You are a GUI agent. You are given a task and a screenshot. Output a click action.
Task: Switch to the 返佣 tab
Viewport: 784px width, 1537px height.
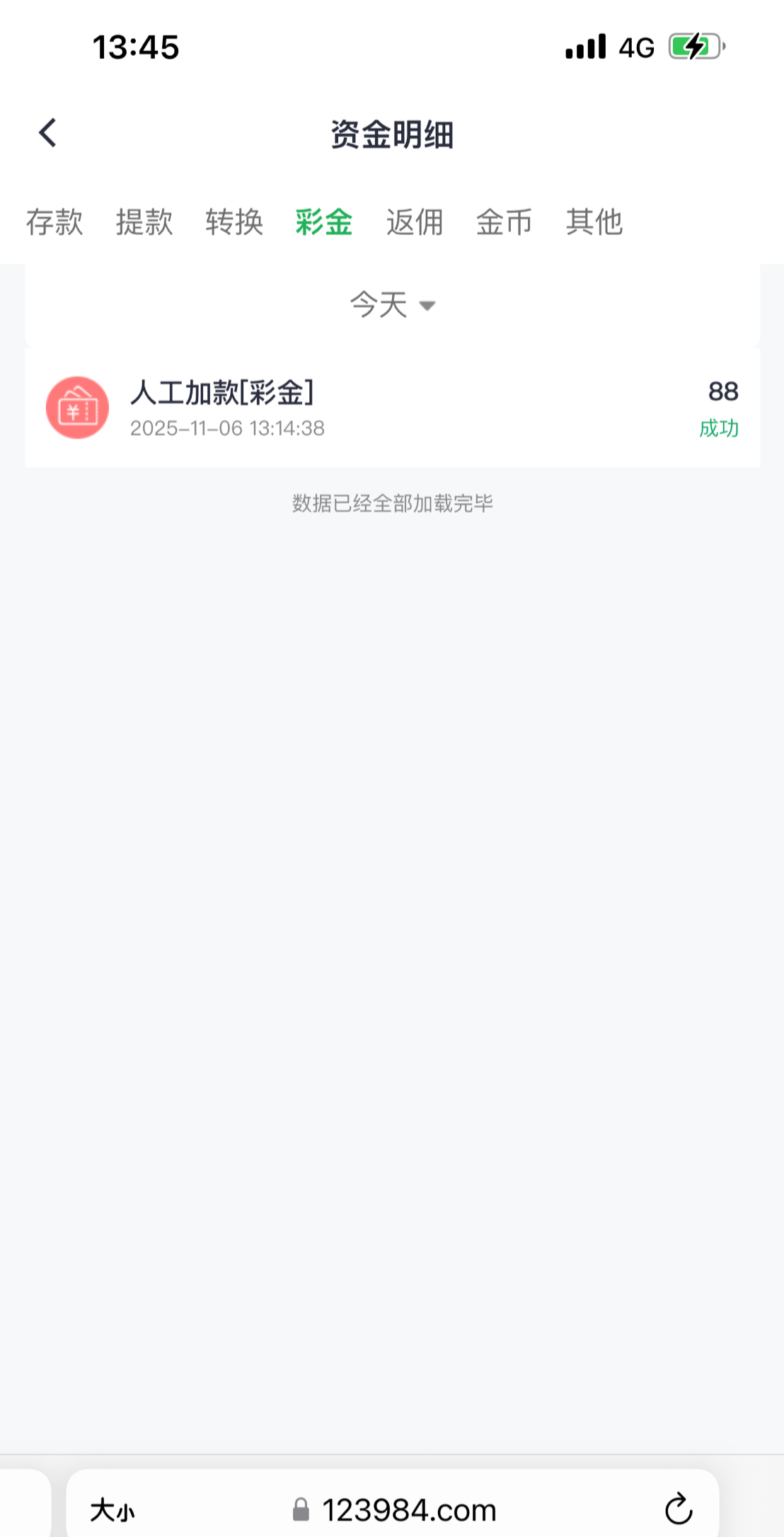pyautogui.click(x=415, y=222)
